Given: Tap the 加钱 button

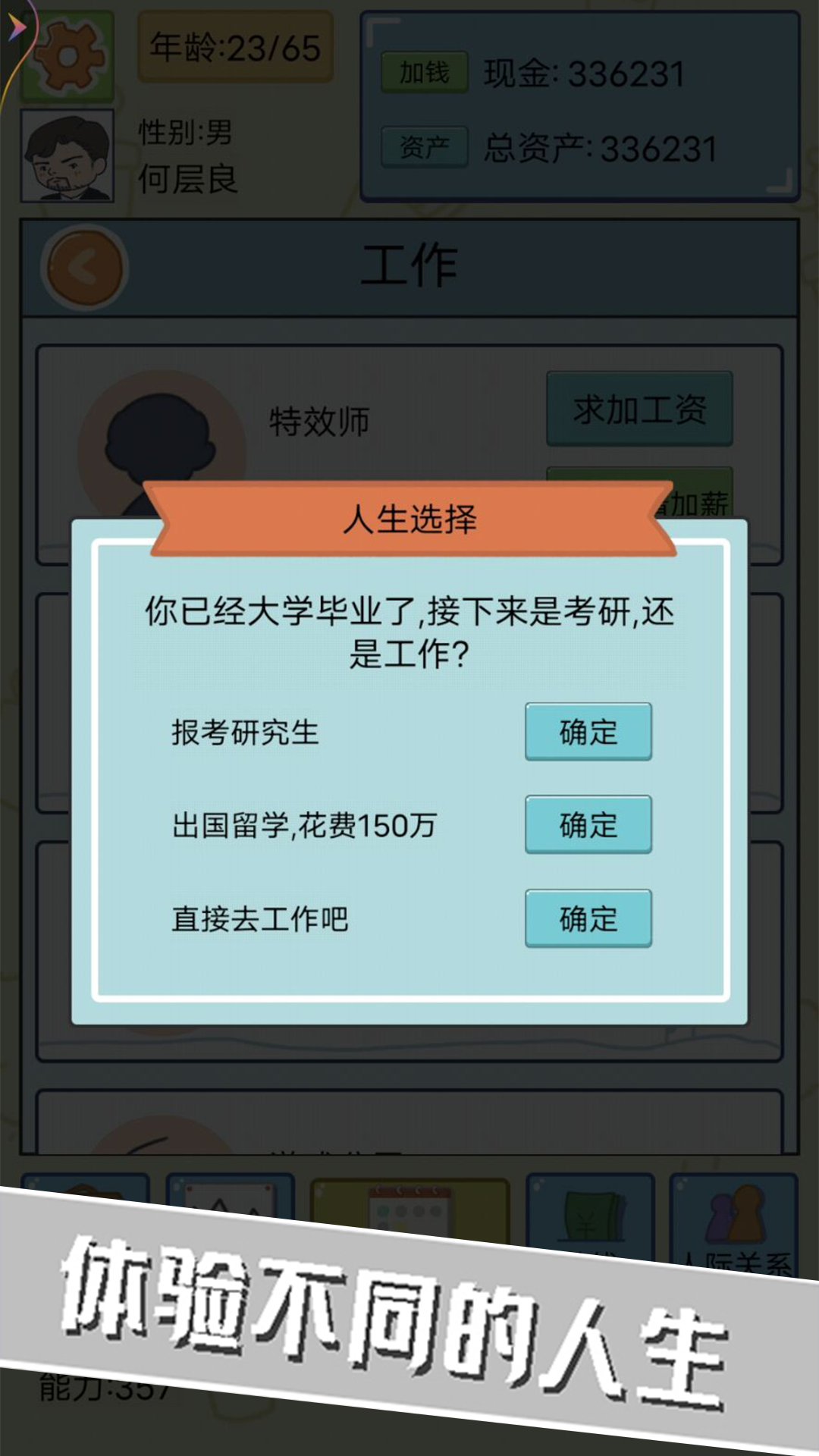Looking at the screenshot, I should coord(425,72).
